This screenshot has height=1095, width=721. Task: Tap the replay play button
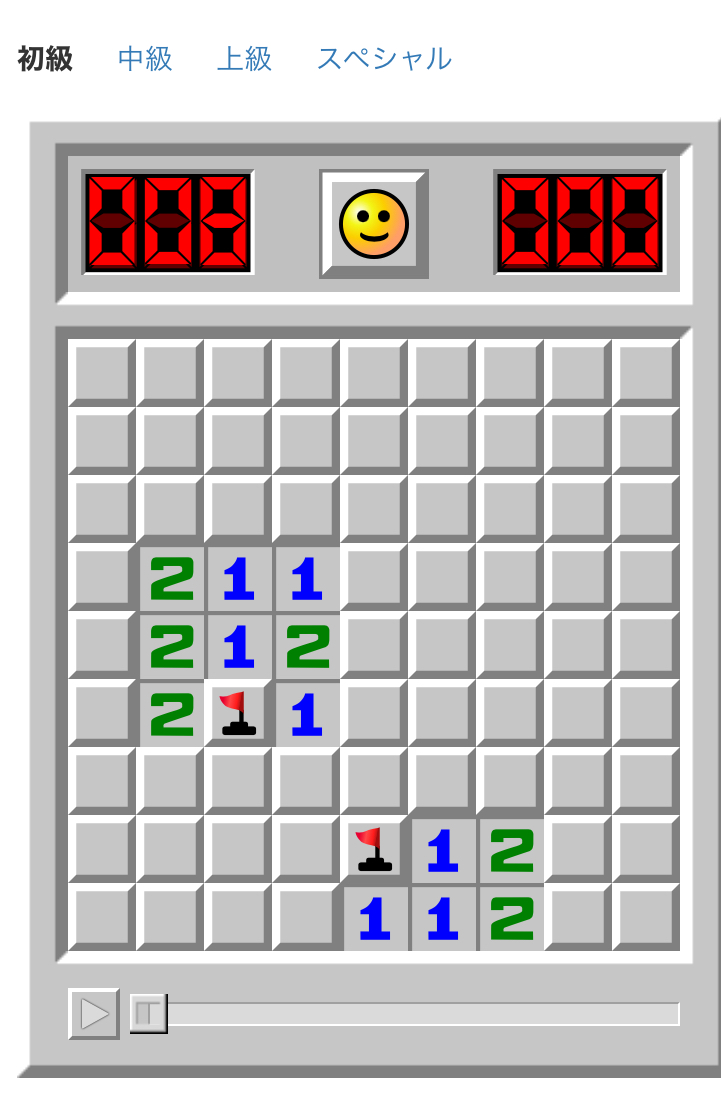click(x=94, y=1013)
